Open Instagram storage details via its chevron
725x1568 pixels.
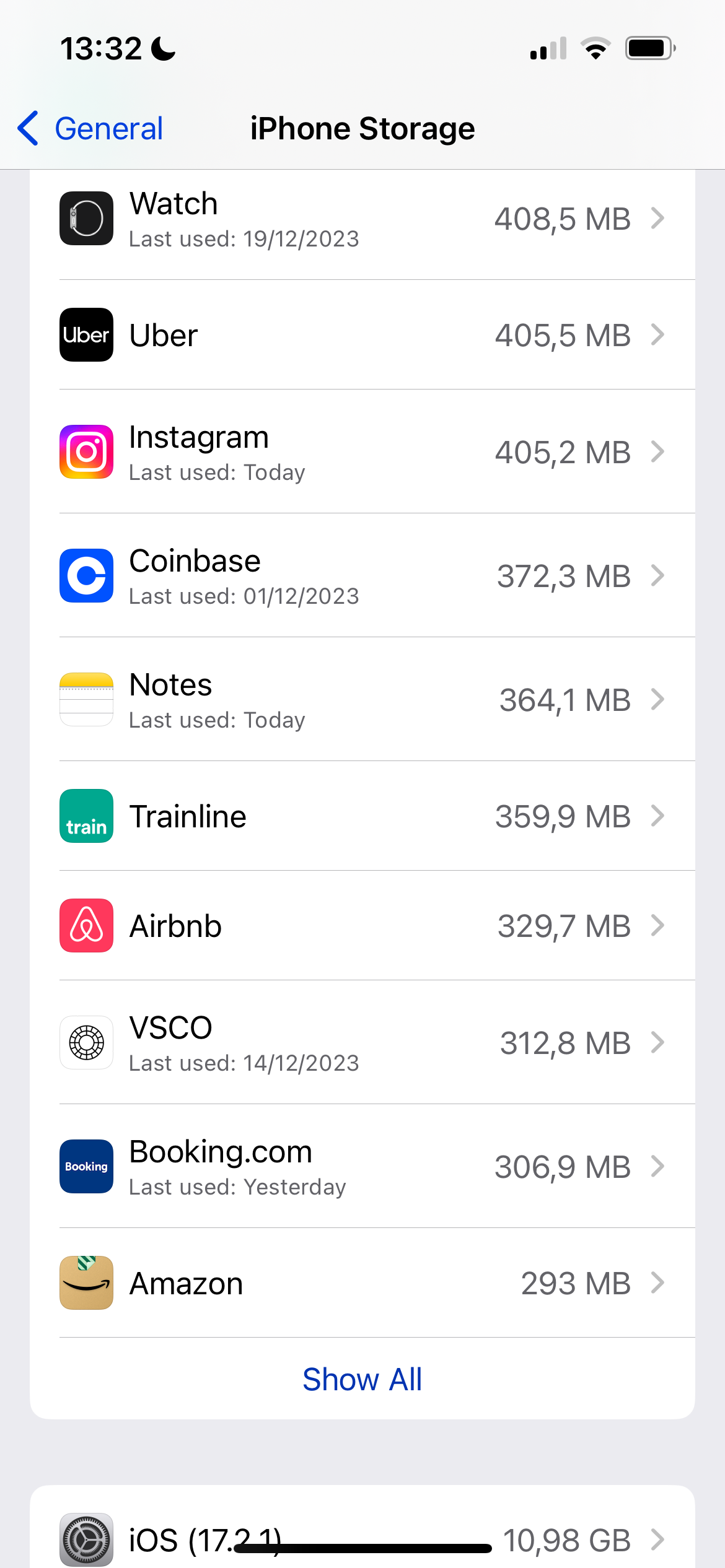pyautogui.click(x=659, y=451)
